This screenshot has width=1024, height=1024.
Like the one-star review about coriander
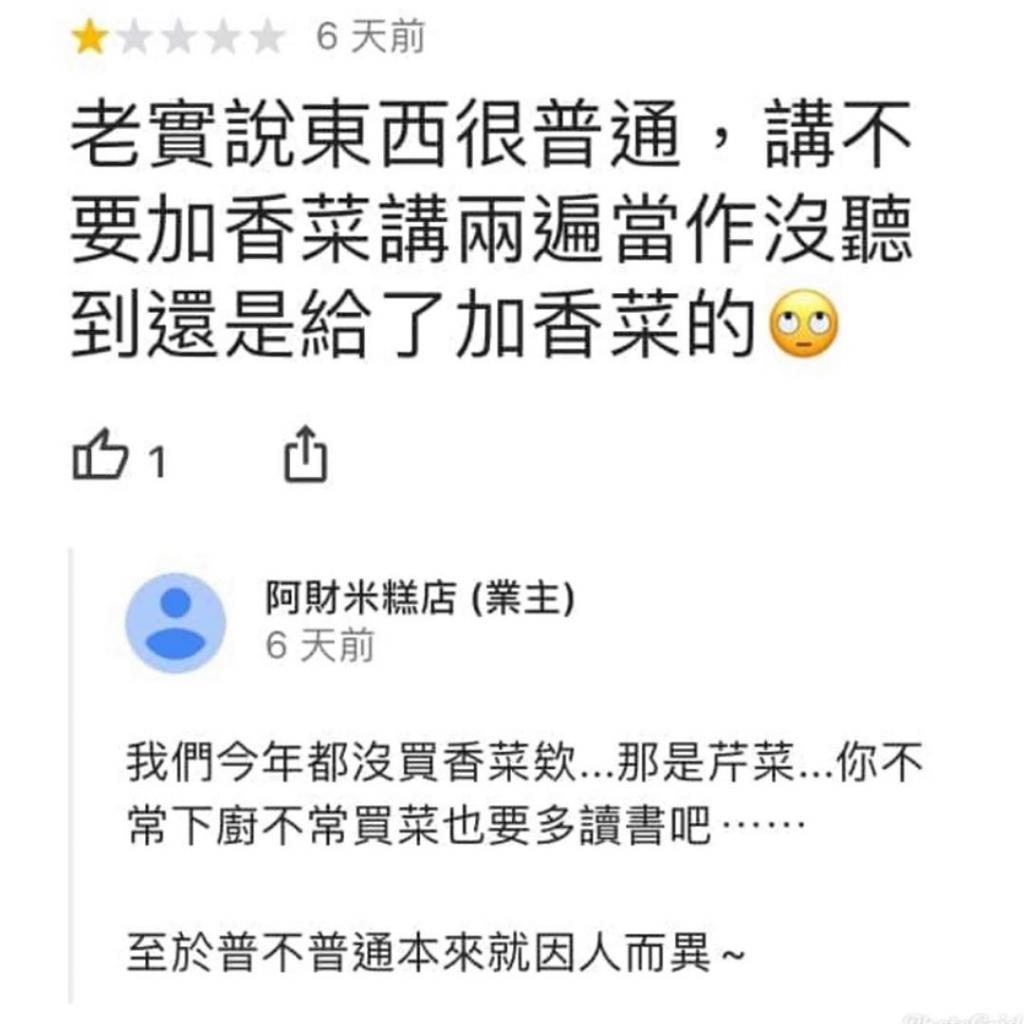click(100, 458)
